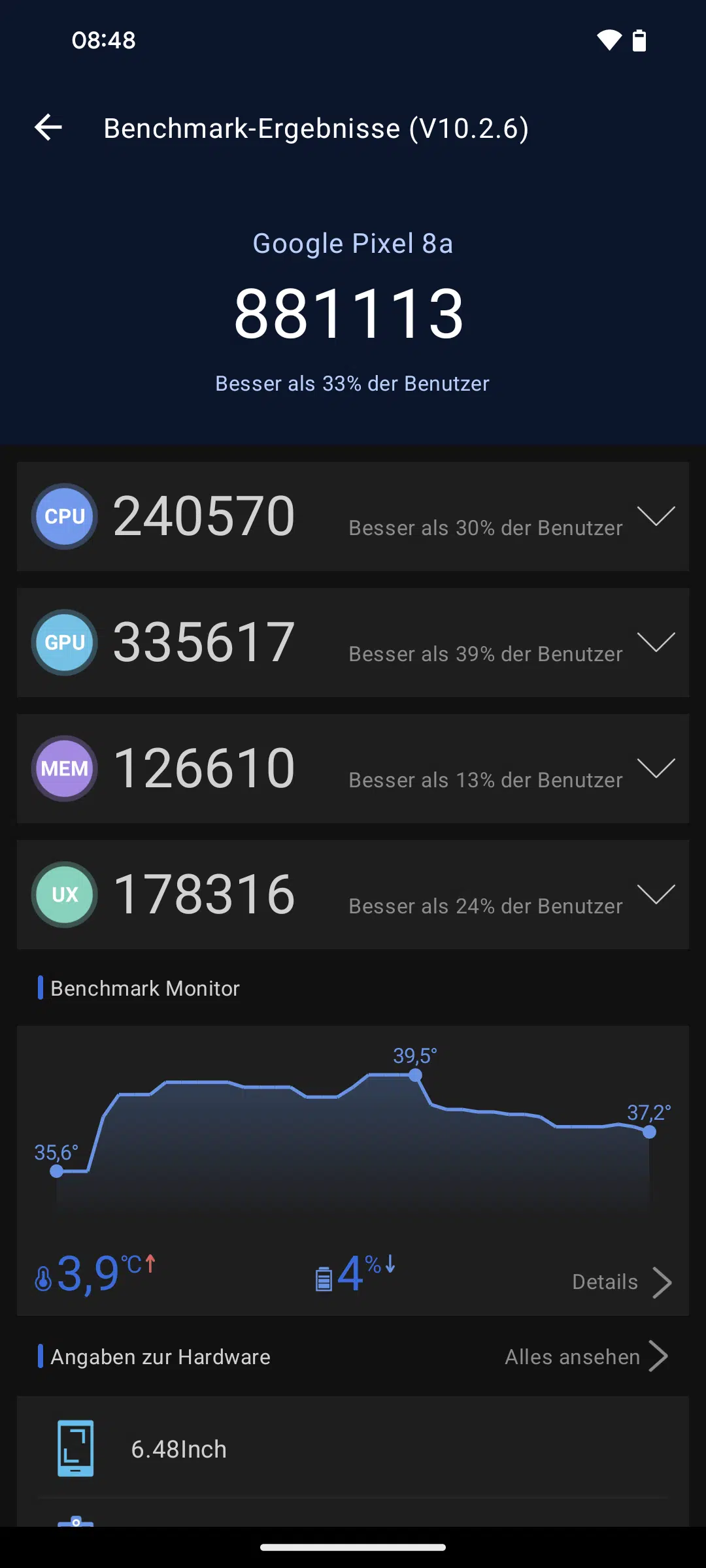Open Alles ansehen for hardware info
Screen dimensions: 706x1568
click(586, 1356)
